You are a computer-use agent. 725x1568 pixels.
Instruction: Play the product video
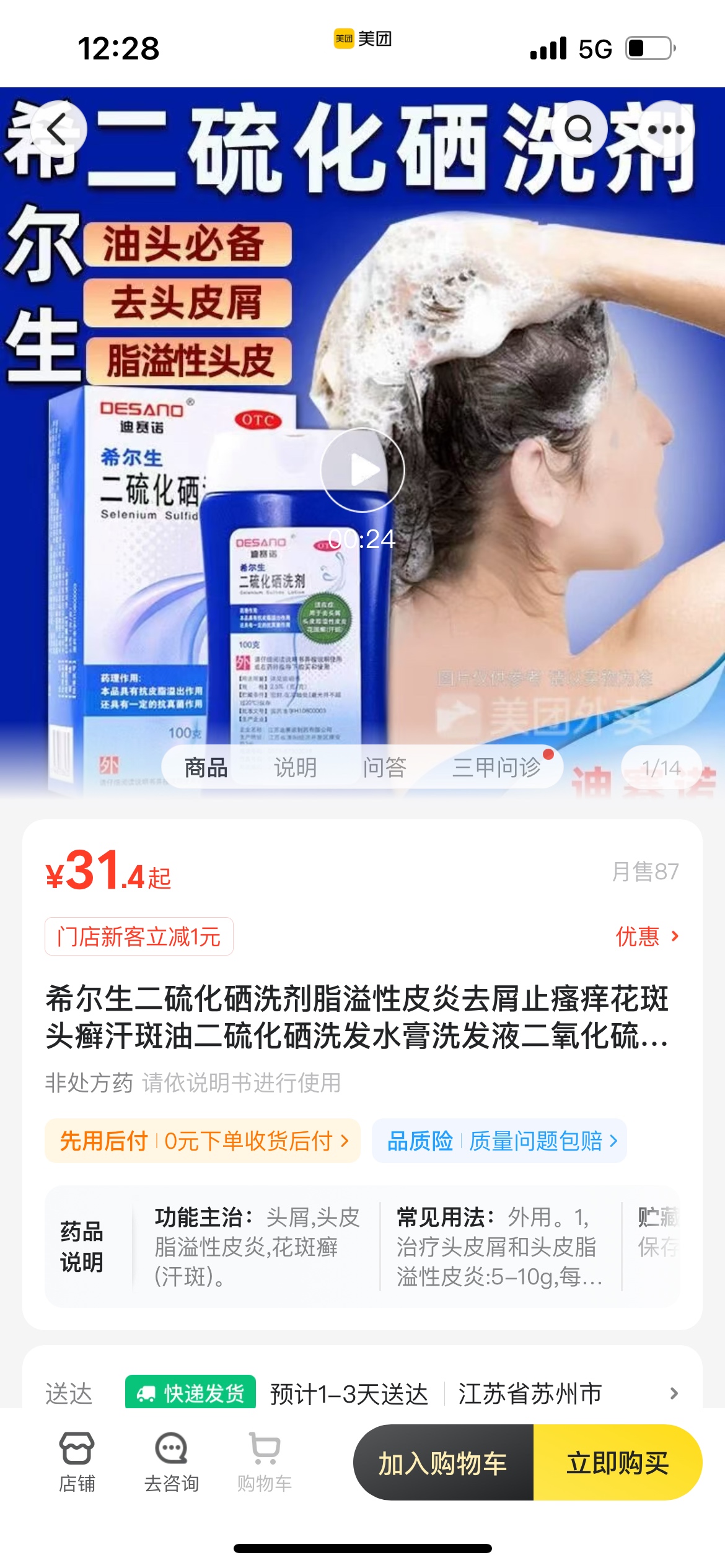coord(362,470)
